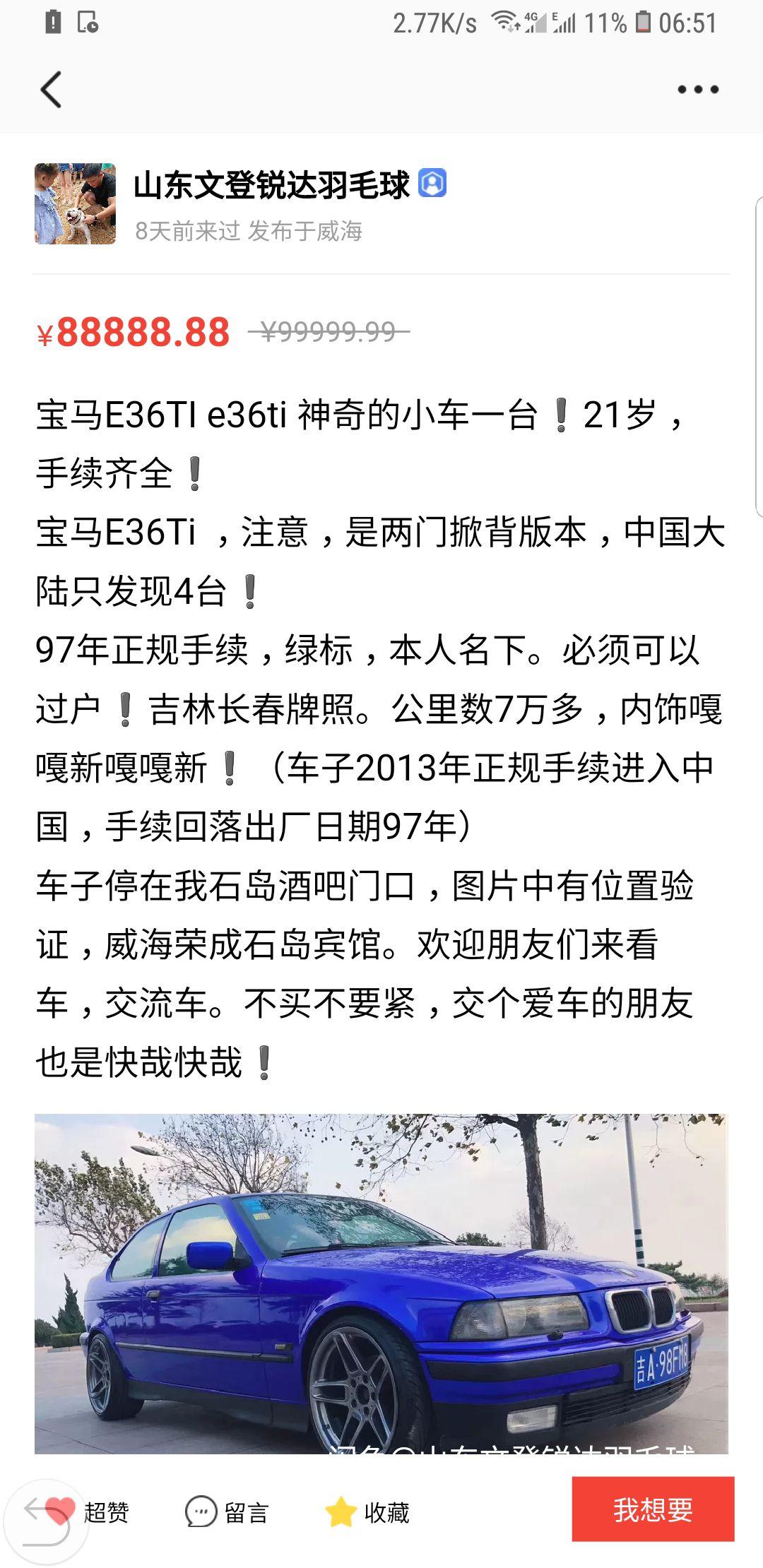The height and width of the screenshot is (1568, 763).
Task: Tap the red 我想要 button
Action: point(653,1509)
